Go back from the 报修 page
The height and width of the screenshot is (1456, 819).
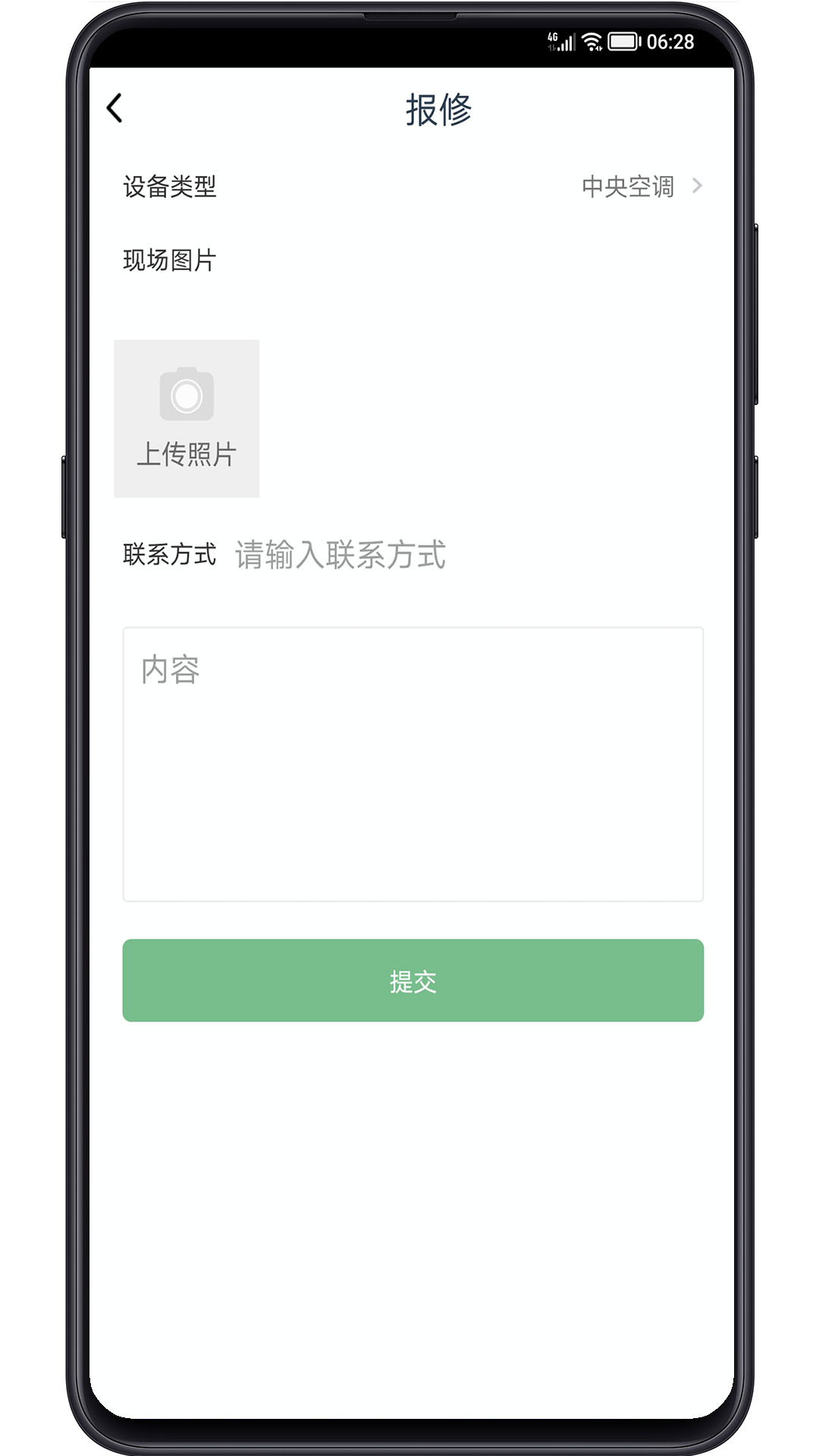pyautogui.click(x=115, y=108)
